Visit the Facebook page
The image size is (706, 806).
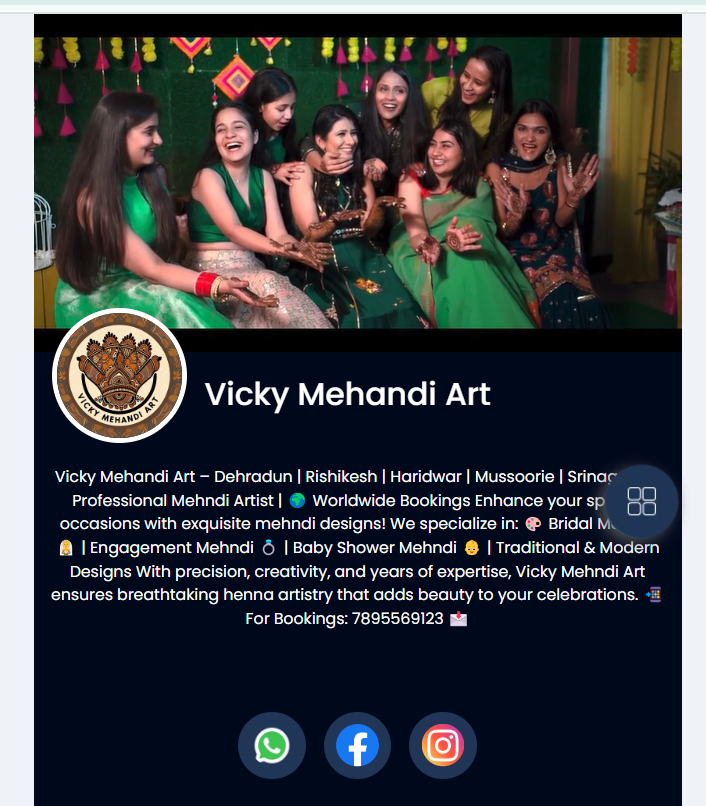point(357,746)
